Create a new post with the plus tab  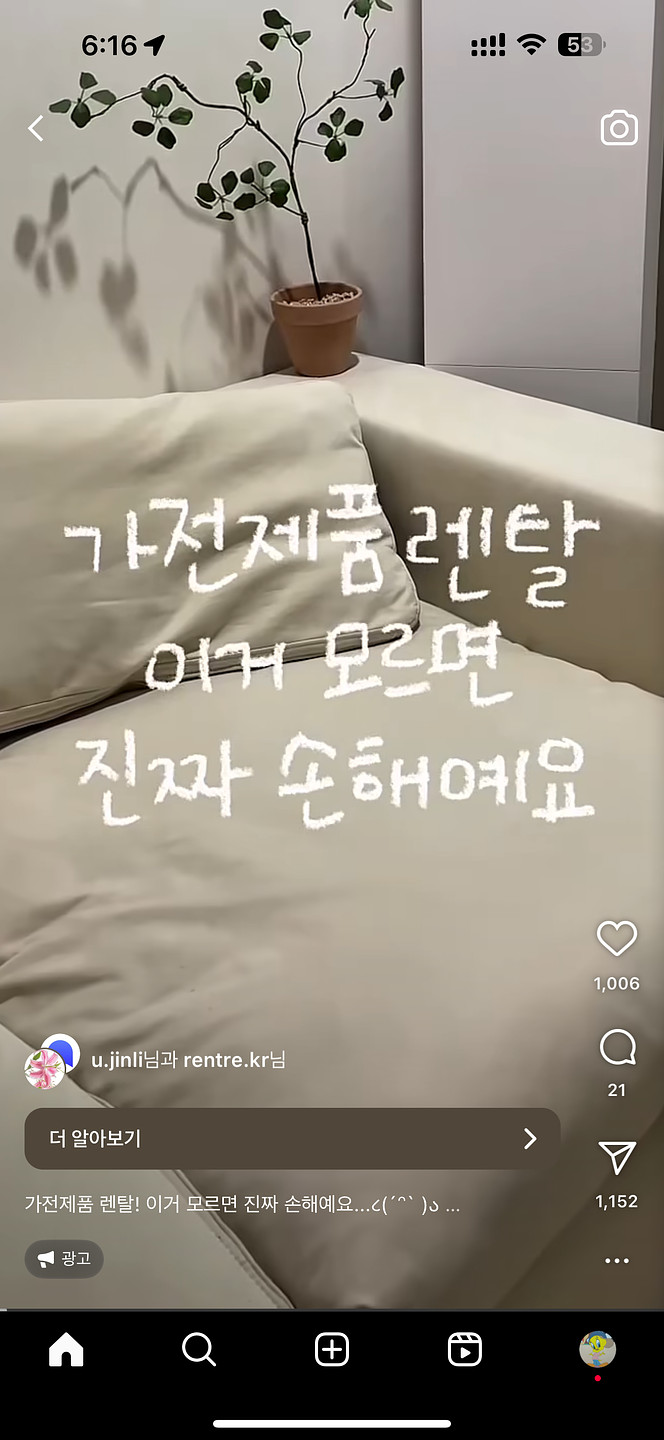[x=332, y=1350]
